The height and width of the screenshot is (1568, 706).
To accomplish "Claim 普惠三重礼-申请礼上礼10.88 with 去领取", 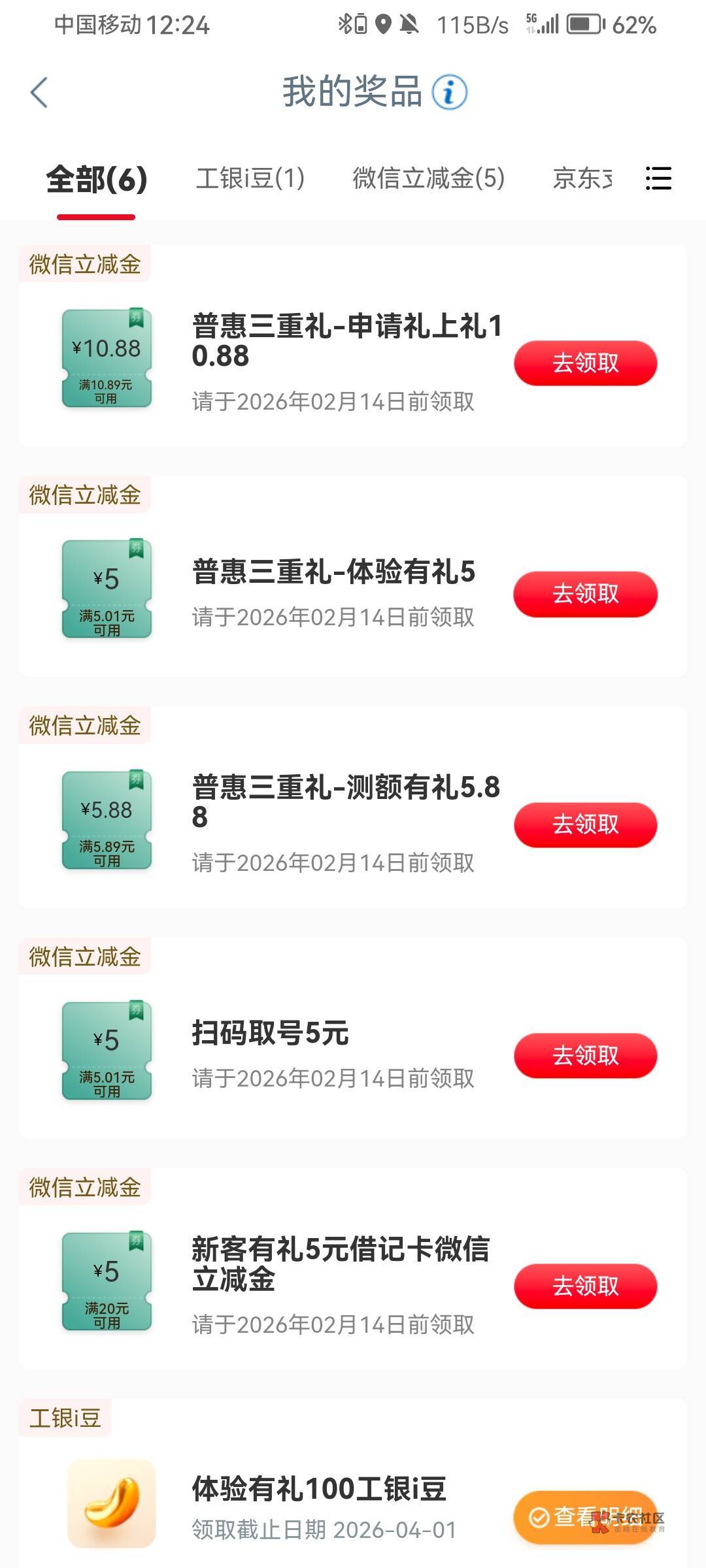I will (585, 363).
